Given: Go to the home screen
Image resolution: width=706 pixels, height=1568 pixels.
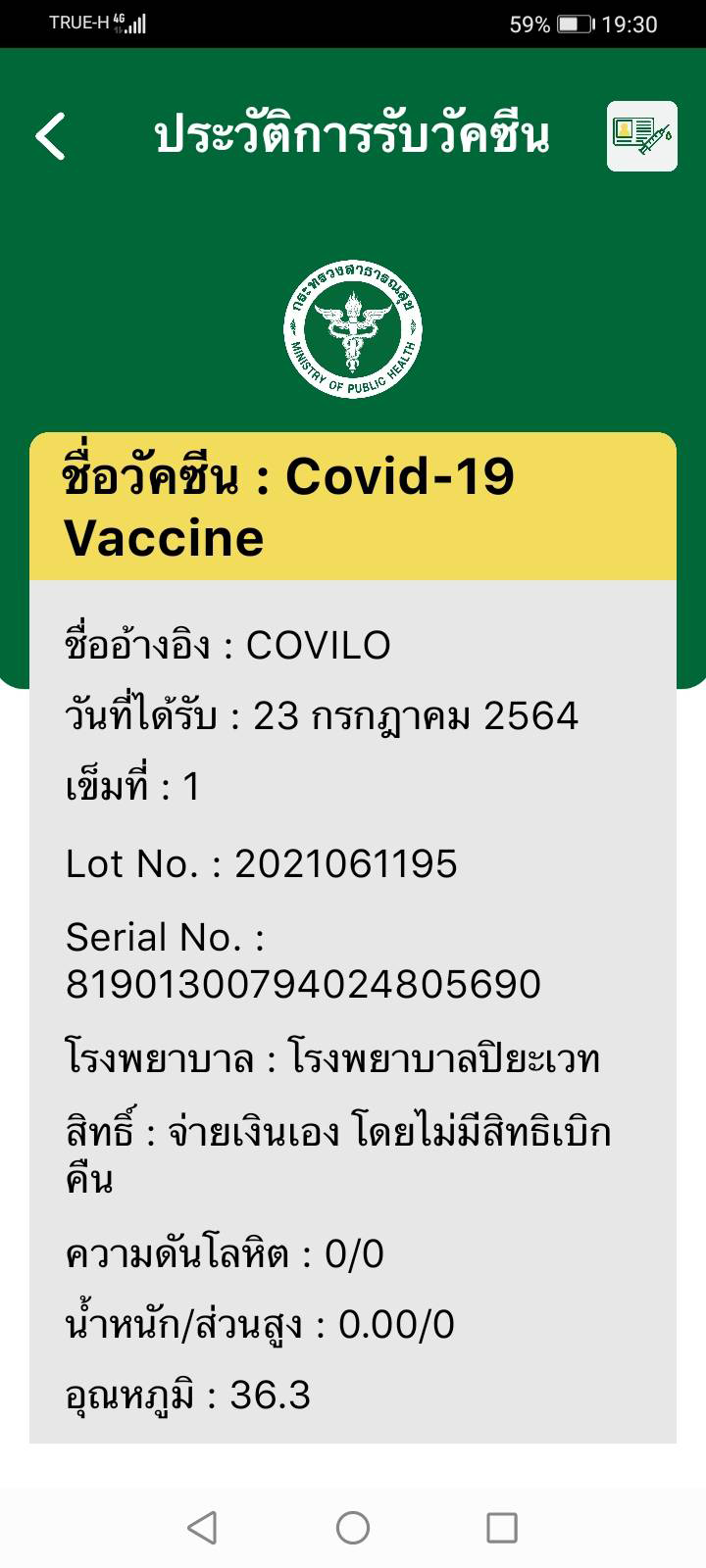Looking at the screenshot, I should click(x=353, y=1527).
